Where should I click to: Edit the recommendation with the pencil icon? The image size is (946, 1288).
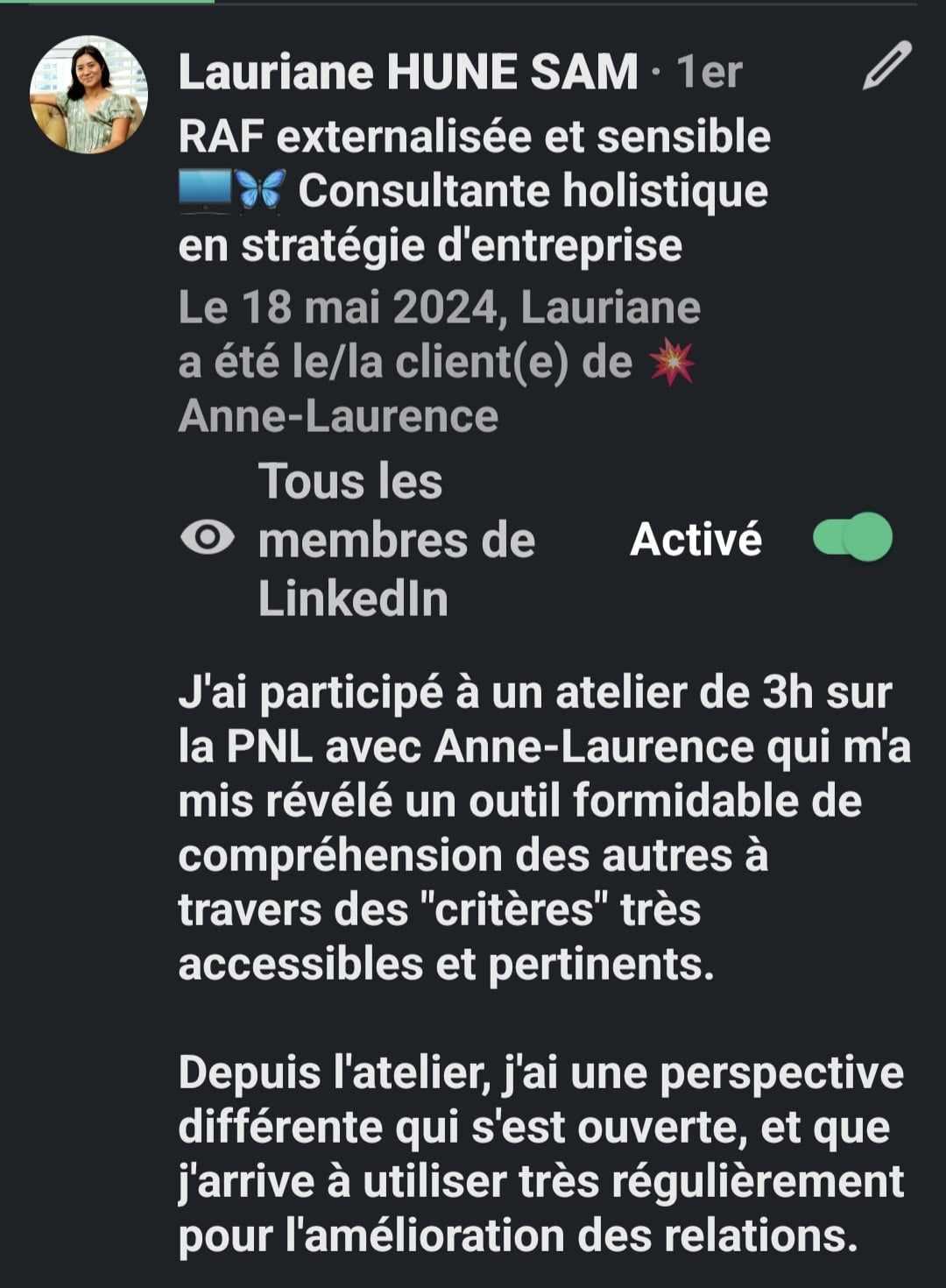point(886,67)
